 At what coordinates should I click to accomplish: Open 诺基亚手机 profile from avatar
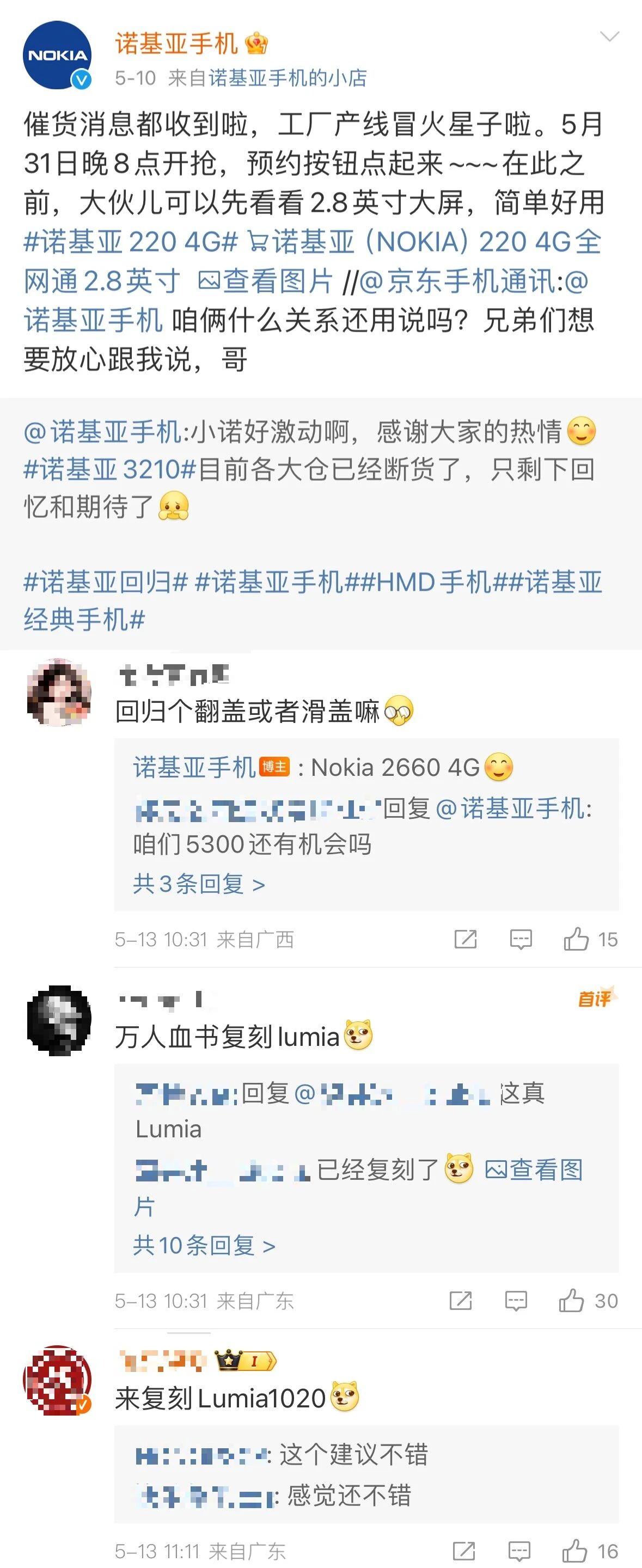coord(57,56)
